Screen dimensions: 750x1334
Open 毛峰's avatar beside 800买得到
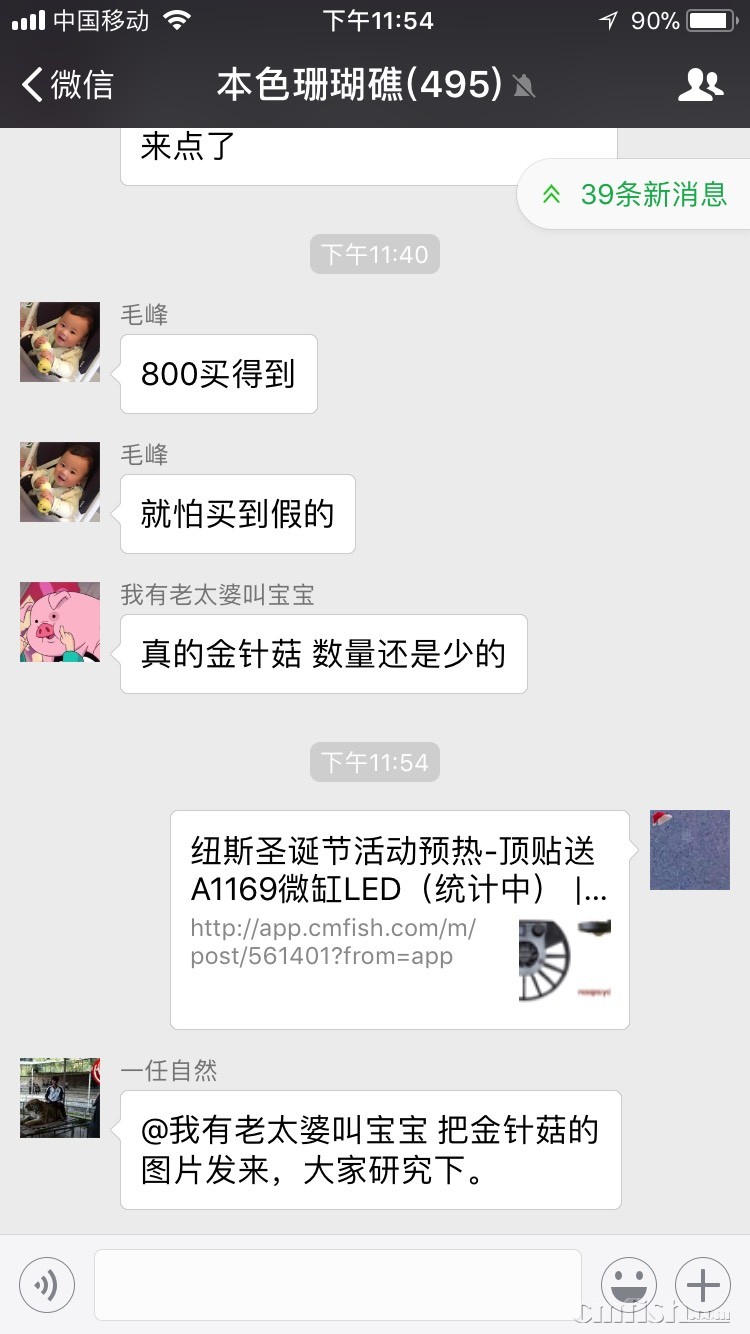[x=60, y=342]
